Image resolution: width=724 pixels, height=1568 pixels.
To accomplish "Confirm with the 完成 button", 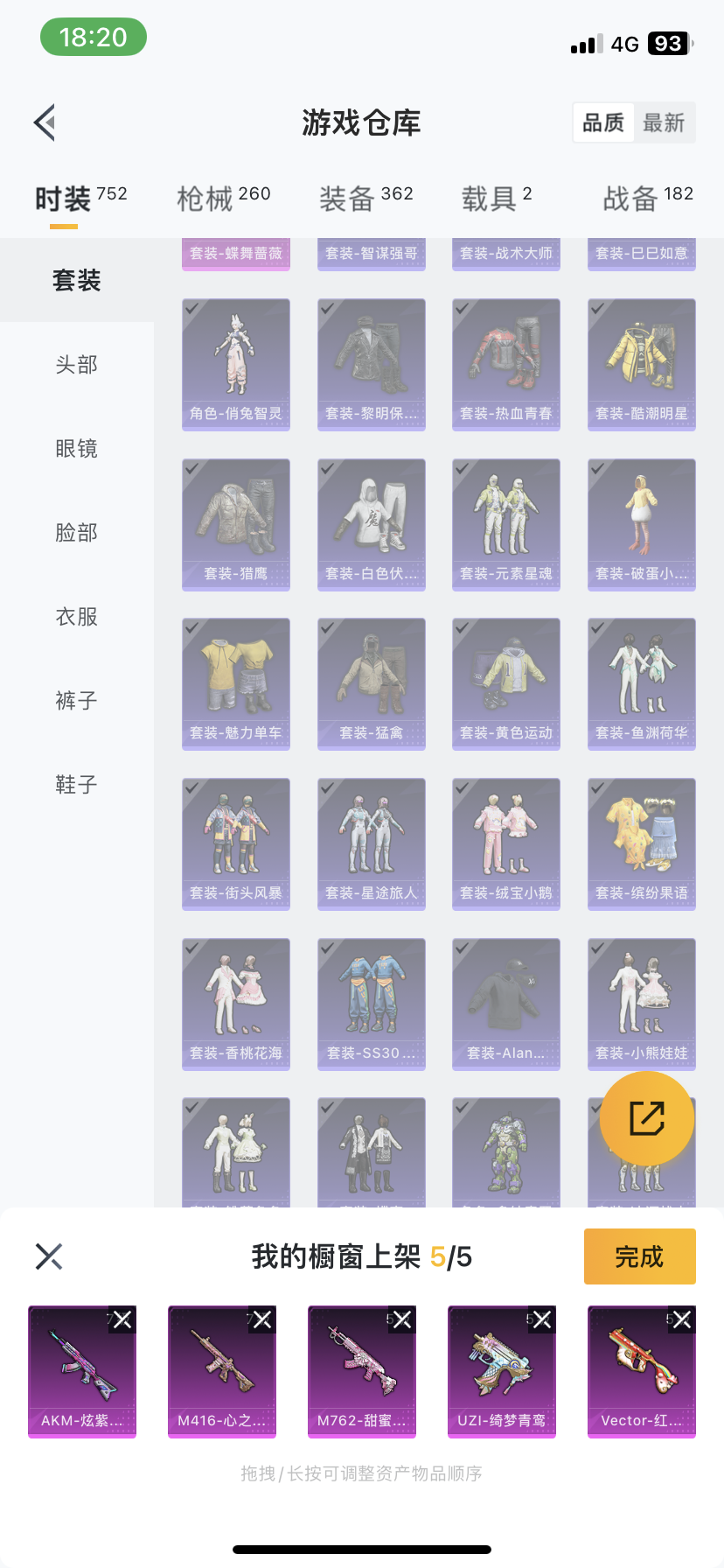I will click(x=639, y=1256).
